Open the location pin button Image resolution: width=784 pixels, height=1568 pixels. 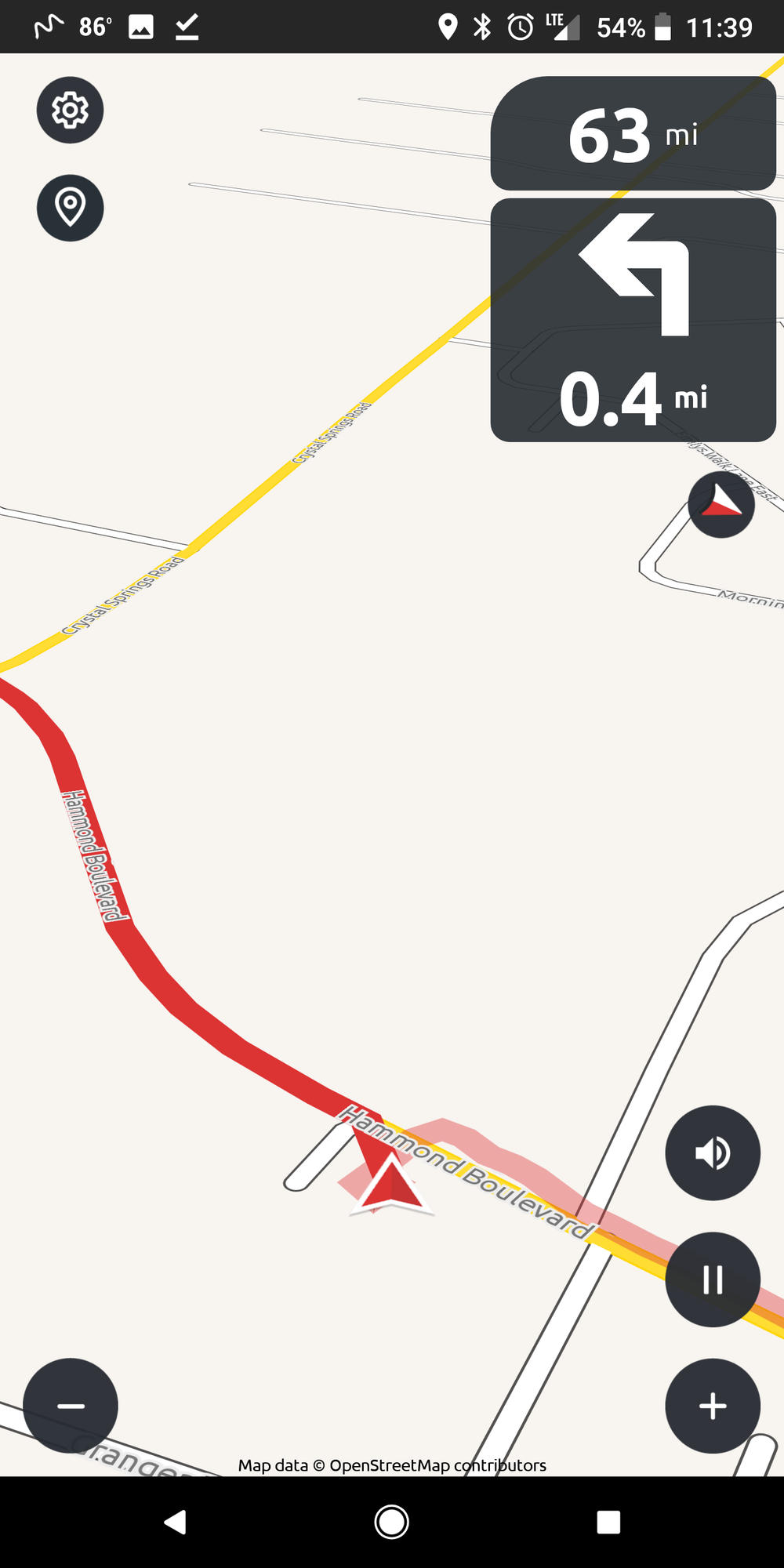(x=71, y=208)
